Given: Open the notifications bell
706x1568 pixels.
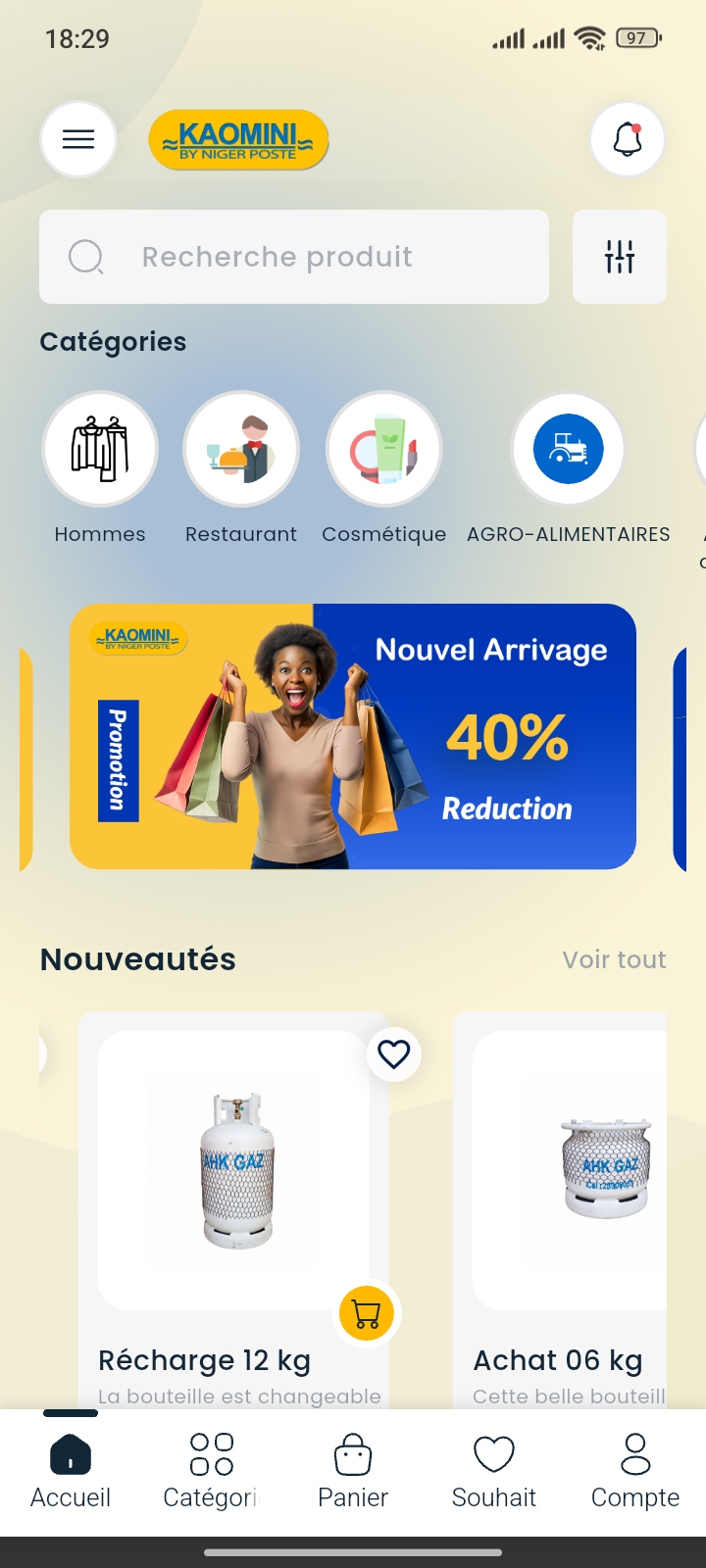Looking at the screenshot, I should 628,139.
